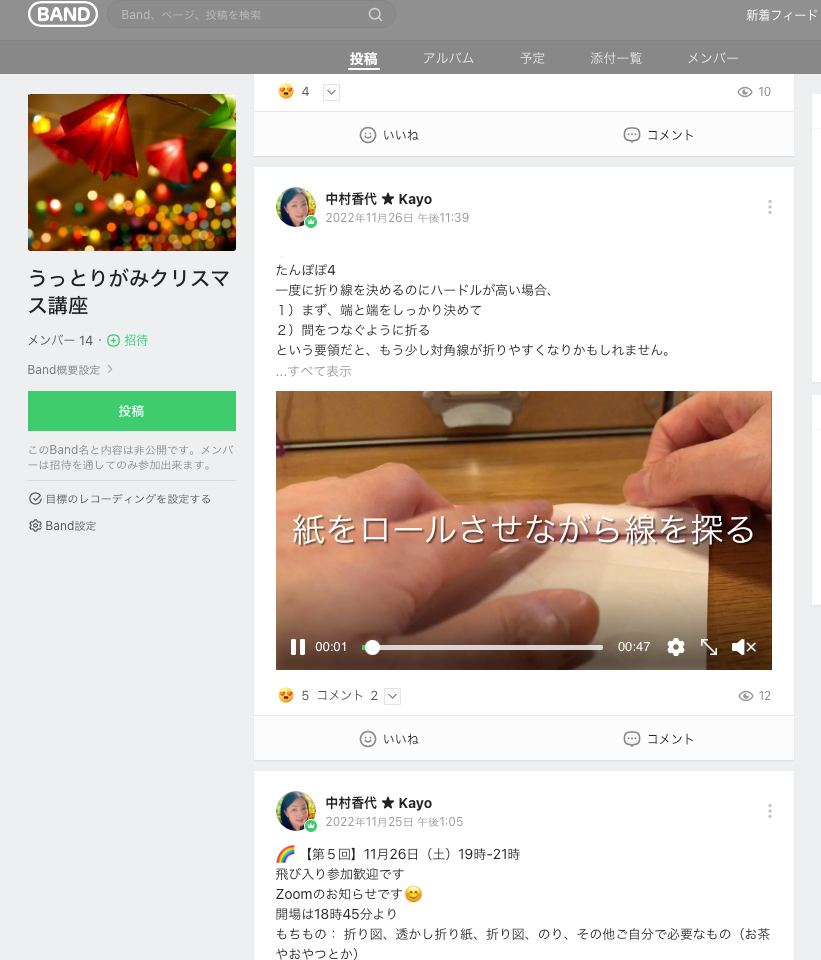Expand the video to fullscreen
Screen dimensions: 821x960
[709, 647]
